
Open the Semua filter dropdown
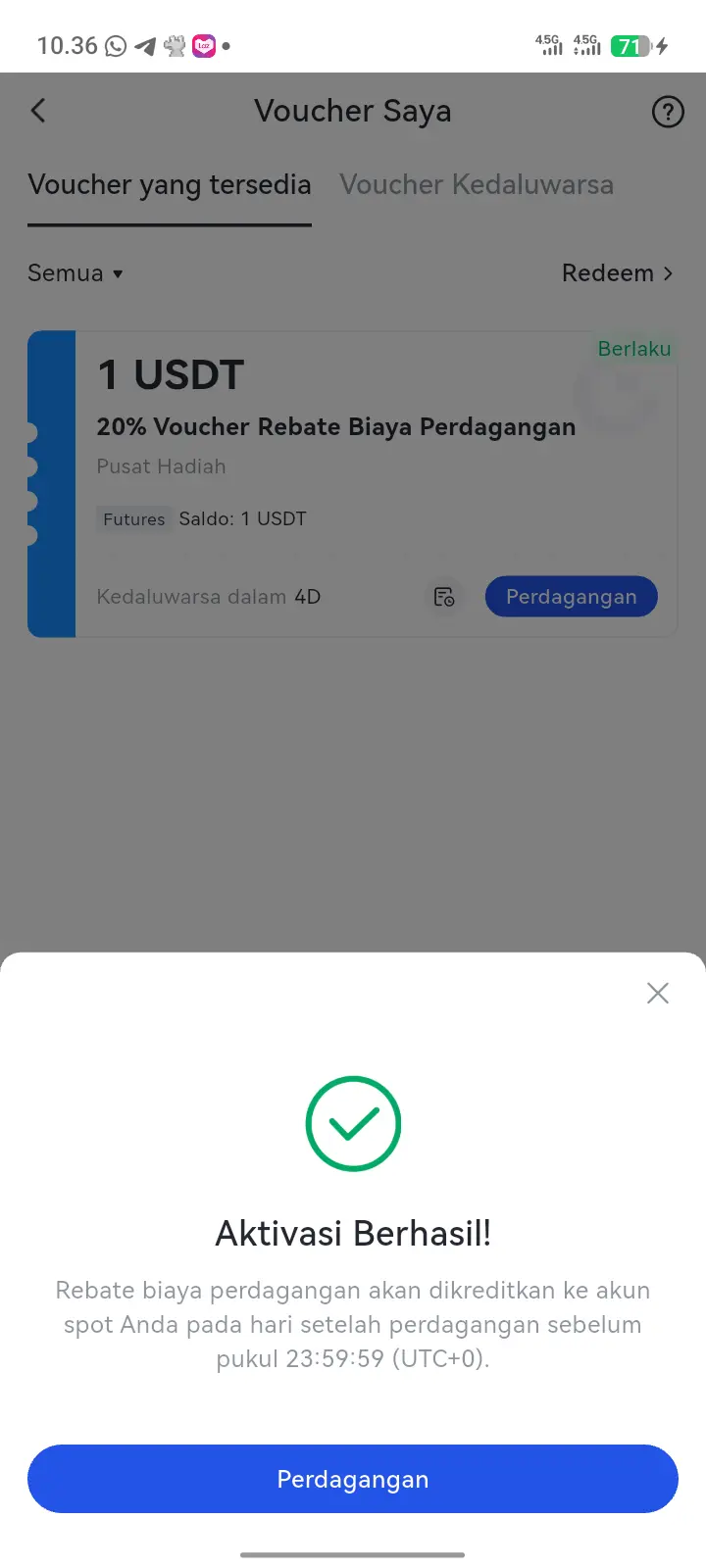pyautogui.click(x=76, y=273)
